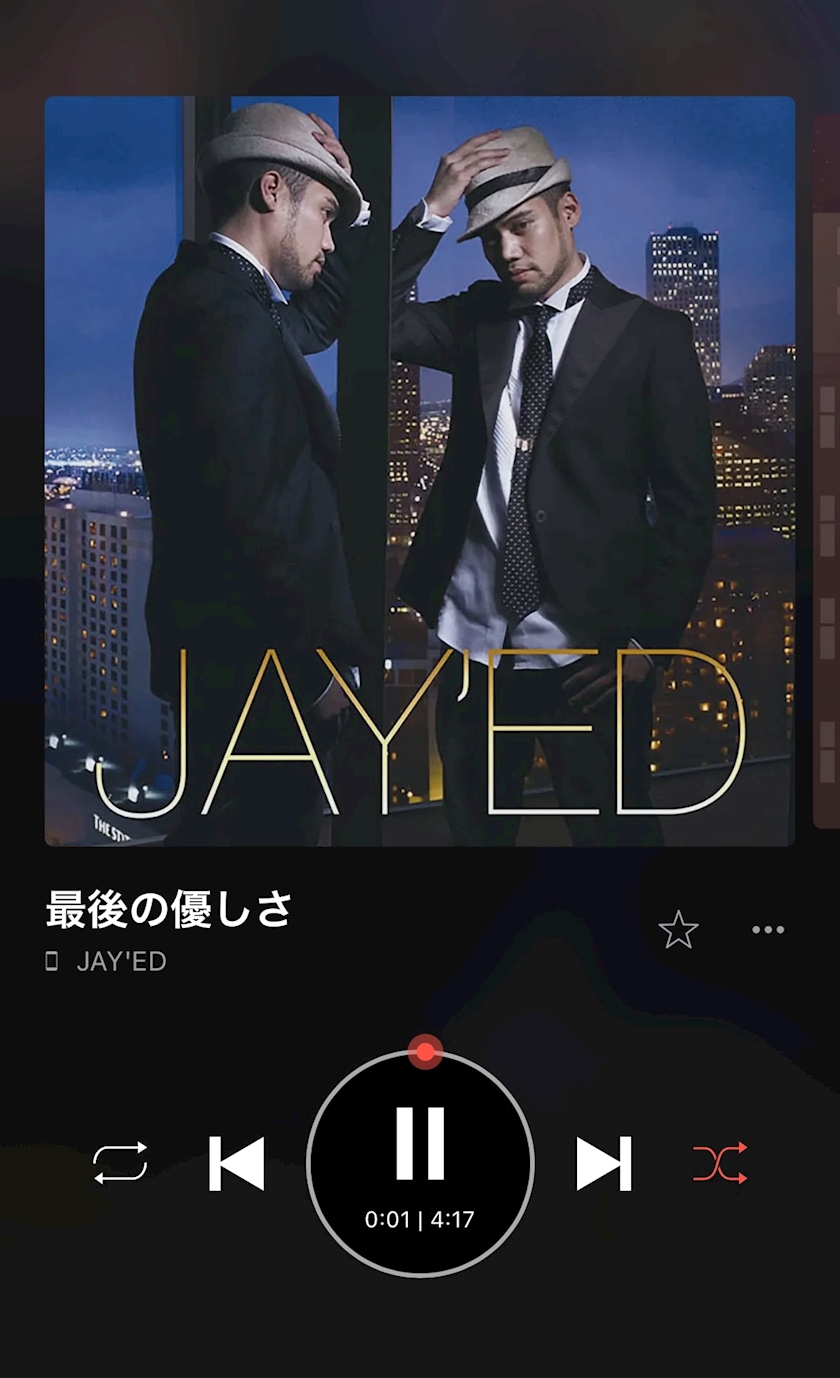Go back to the previous track

pyautogui.click(x=236, y=1164)
